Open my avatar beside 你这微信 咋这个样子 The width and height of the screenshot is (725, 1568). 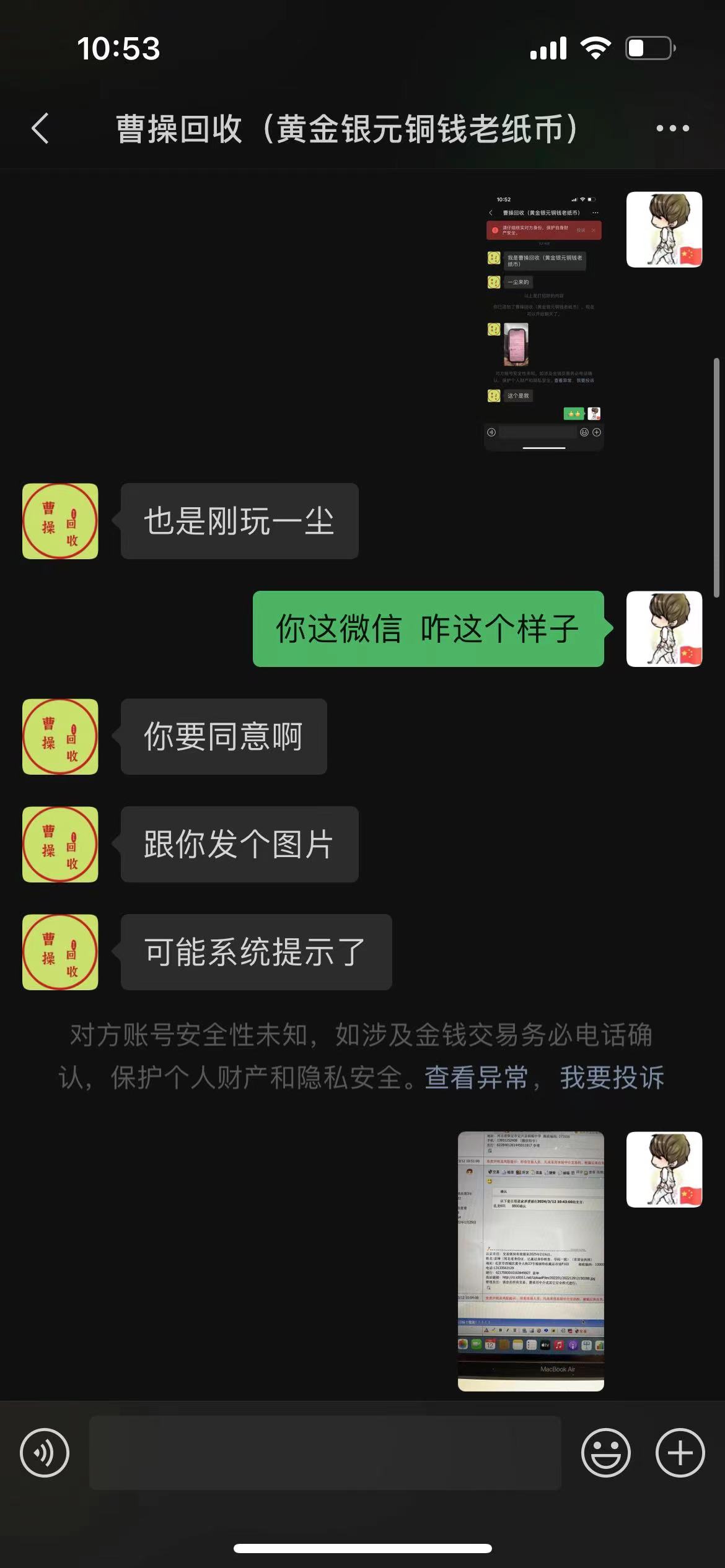[x=664, y=629]
